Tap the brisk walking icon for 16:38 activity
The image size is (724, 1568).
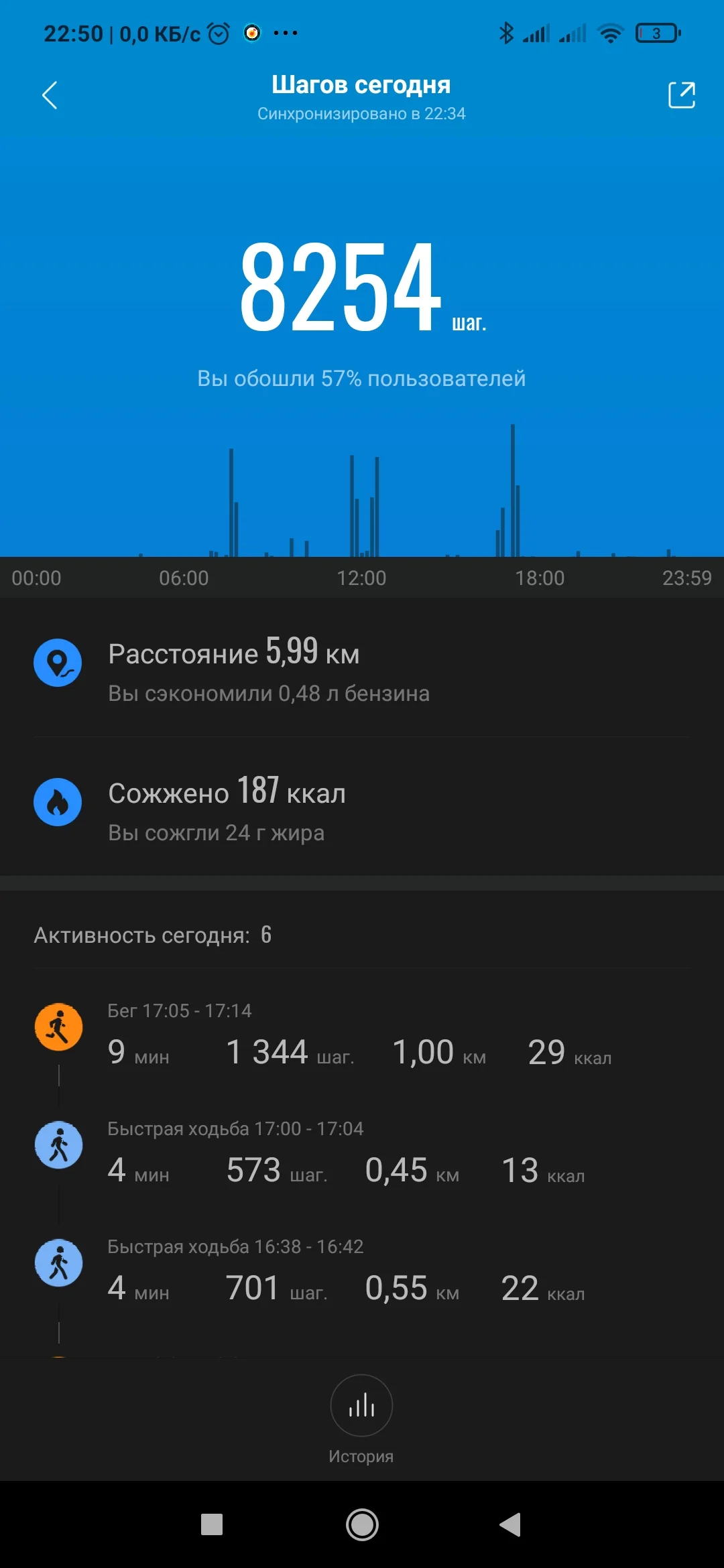coord(58,1262)
